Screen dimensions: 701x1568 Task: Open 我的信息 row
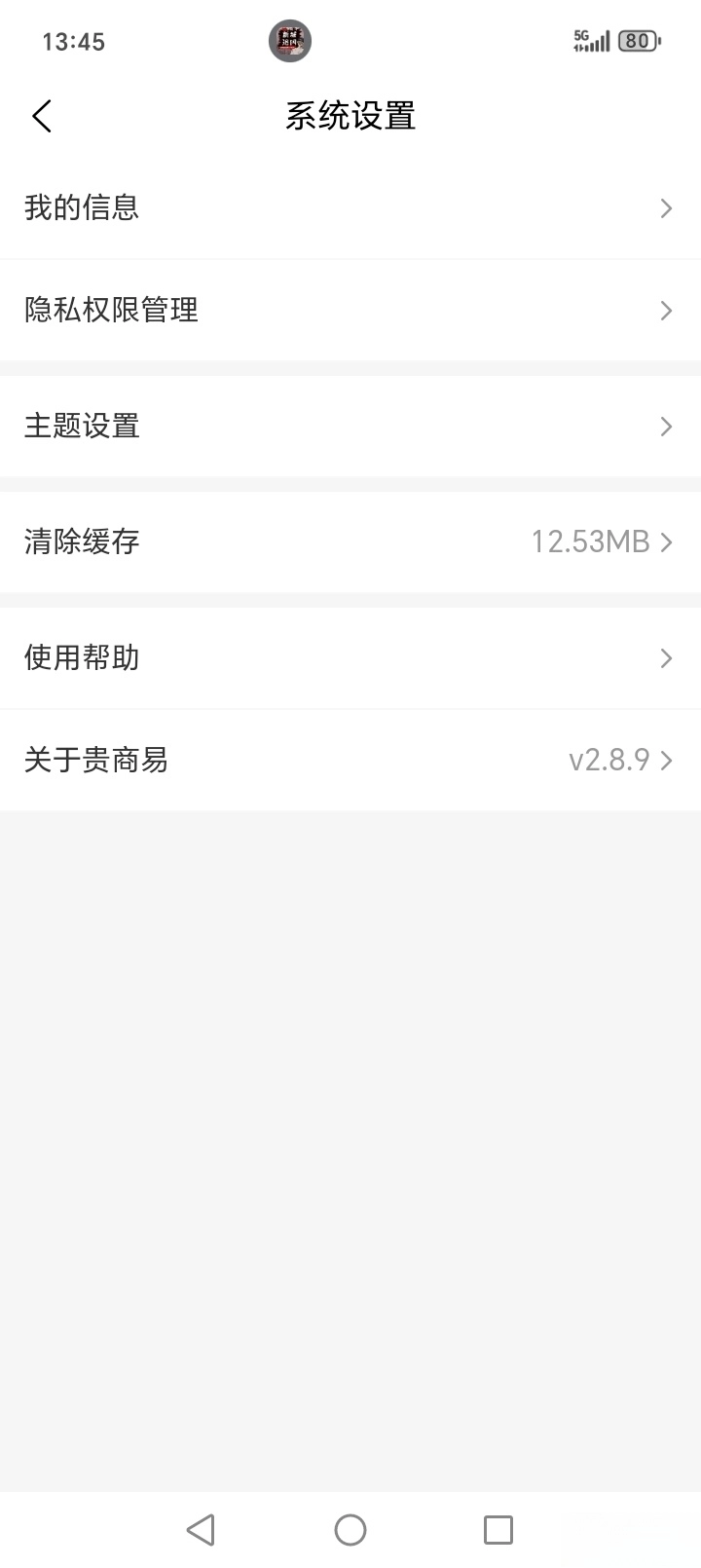click(350, 207)
